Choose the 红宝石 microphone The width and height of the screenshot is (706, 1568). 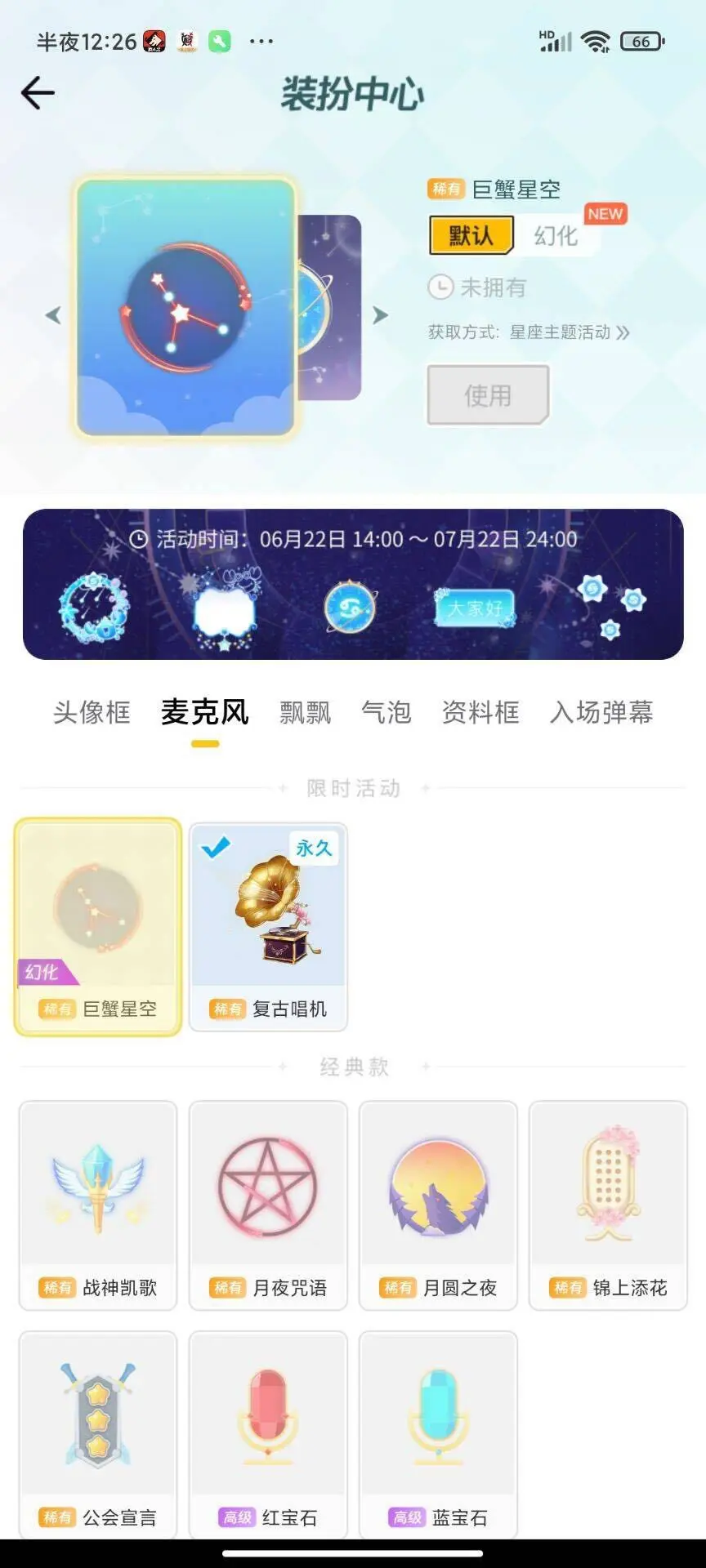(x=268, y=1433)
